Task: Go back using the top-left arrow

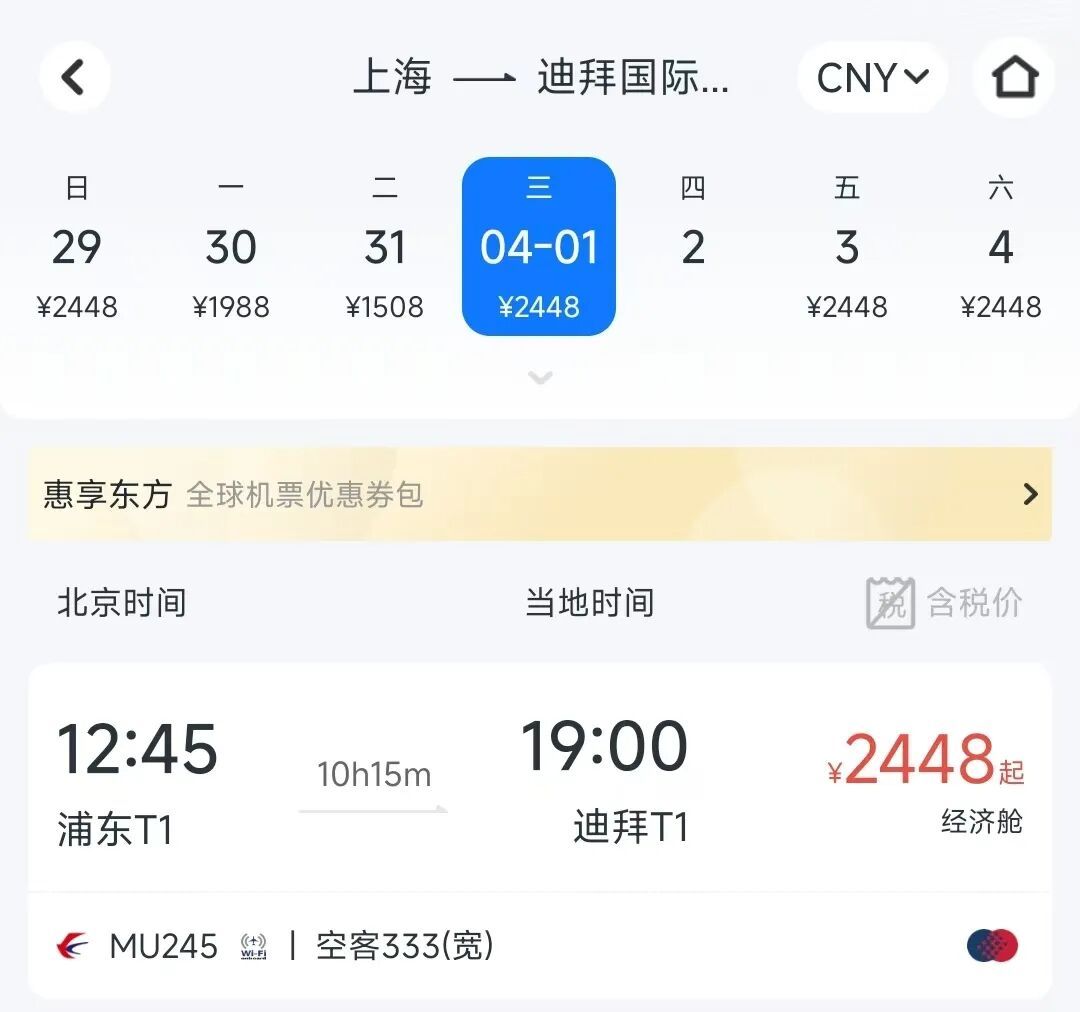Action: [74, 77]
